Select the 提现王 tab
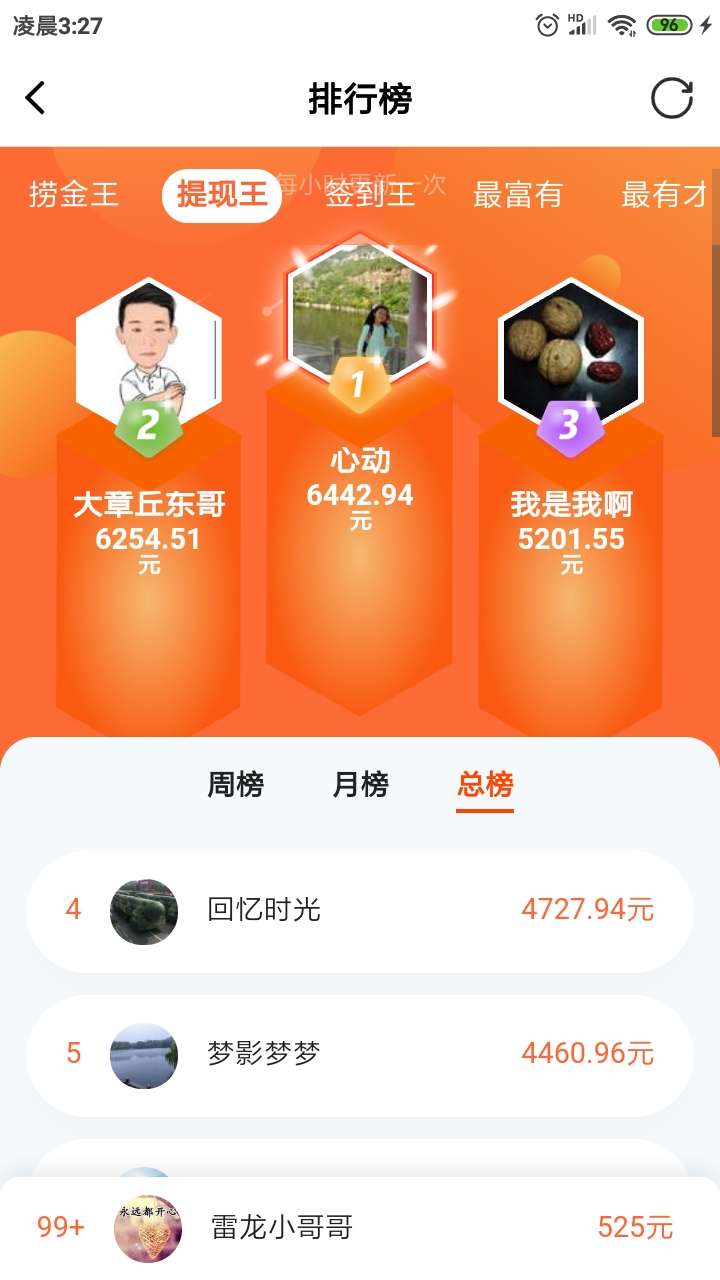This screenshot has width=720, height=1280. (x=222, y=195)
